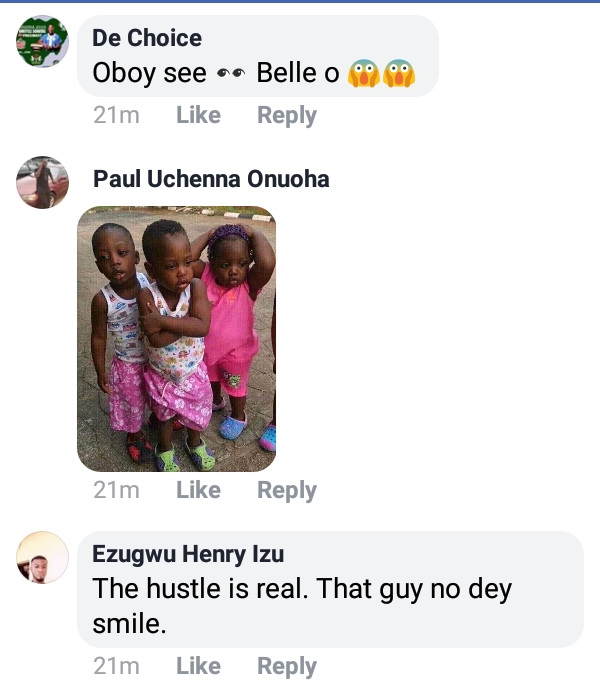Open De Choice's profile picture
Screen dimensions: 600x683
click(43, 42)
